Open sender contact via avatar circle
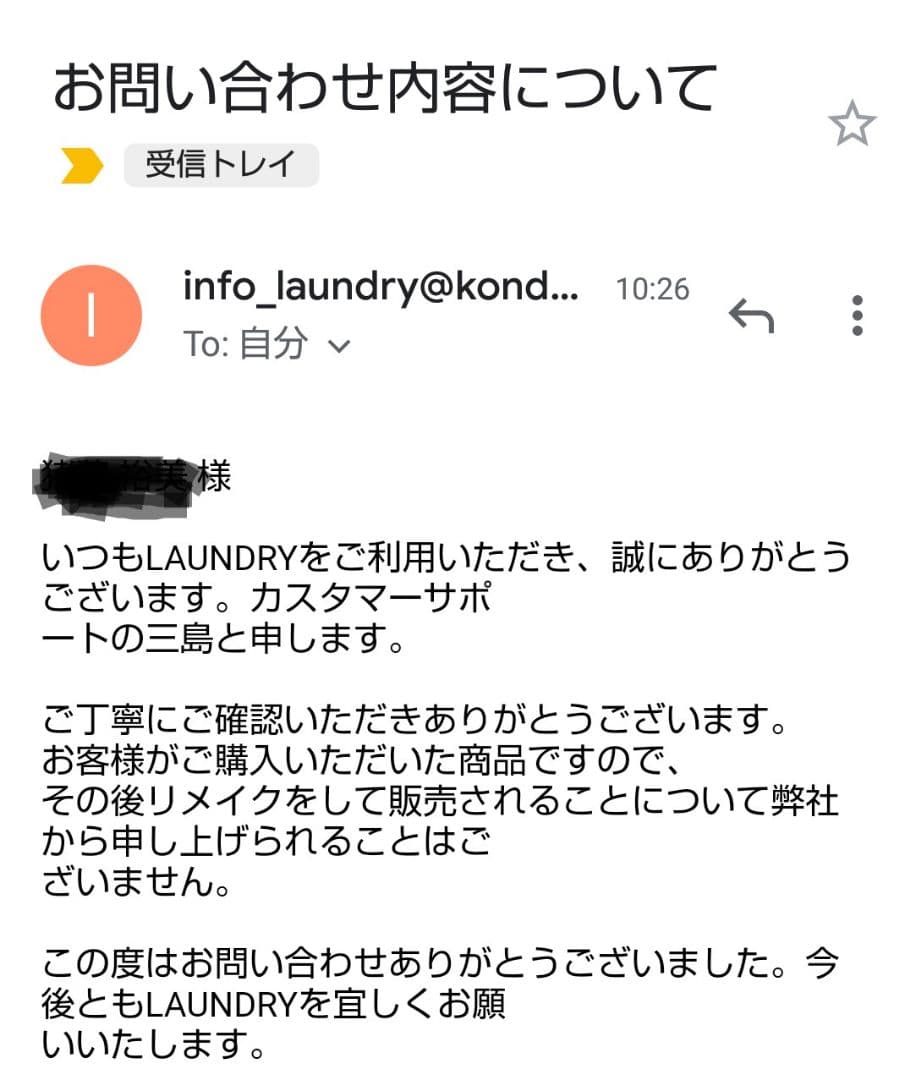The height and width of the screenshot is (1080, 913). point(90,312)
